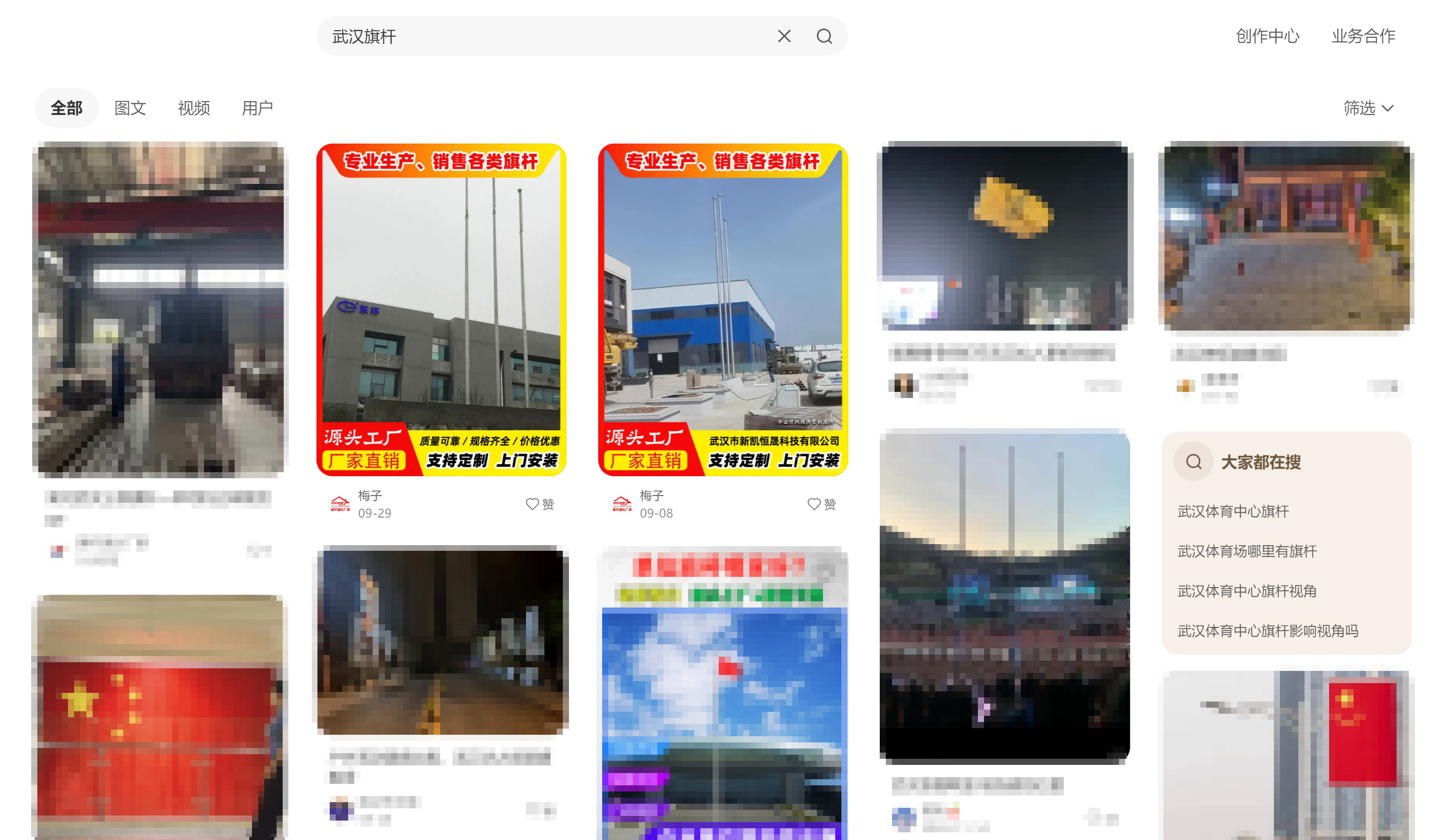
Task: Switch to the 视频 tab
Action: click(x=194, y=108)
